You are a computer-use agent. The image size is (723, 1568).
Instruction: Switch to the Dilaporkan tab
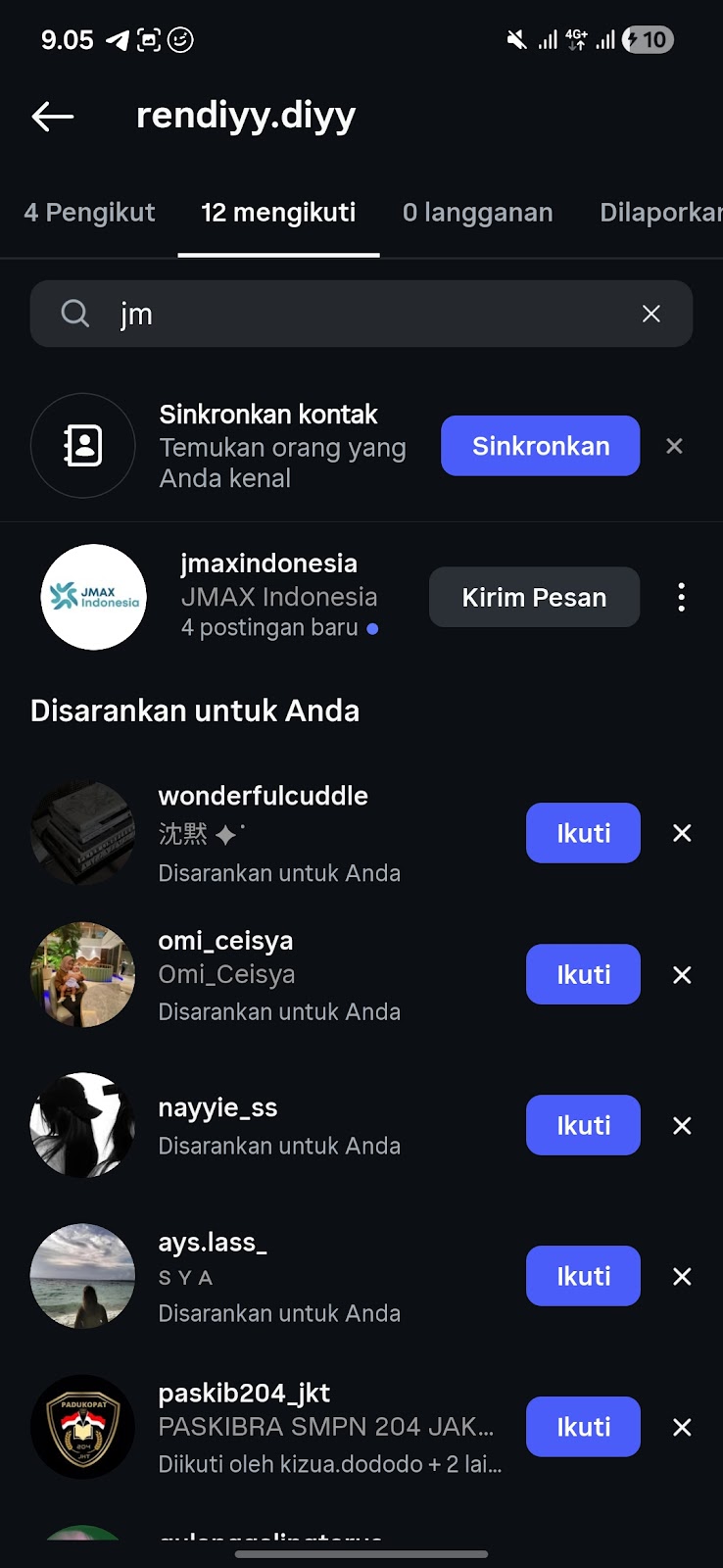(x=660, y=213)
